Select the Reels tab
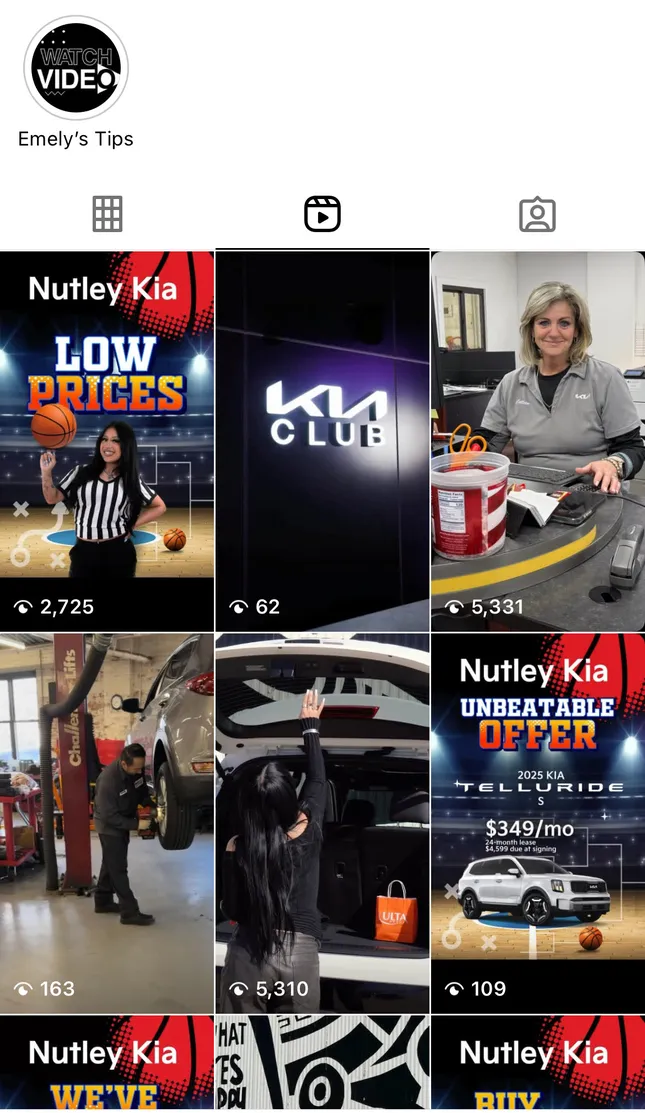 coord(322,214)
